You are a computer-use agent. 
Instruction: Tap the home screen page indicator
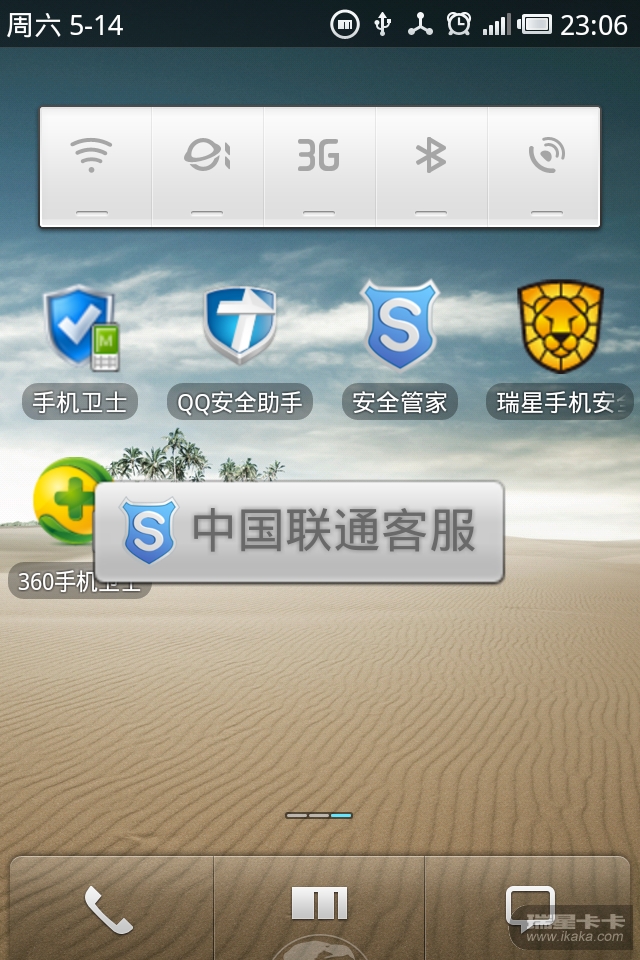click(x=319, y=815)
